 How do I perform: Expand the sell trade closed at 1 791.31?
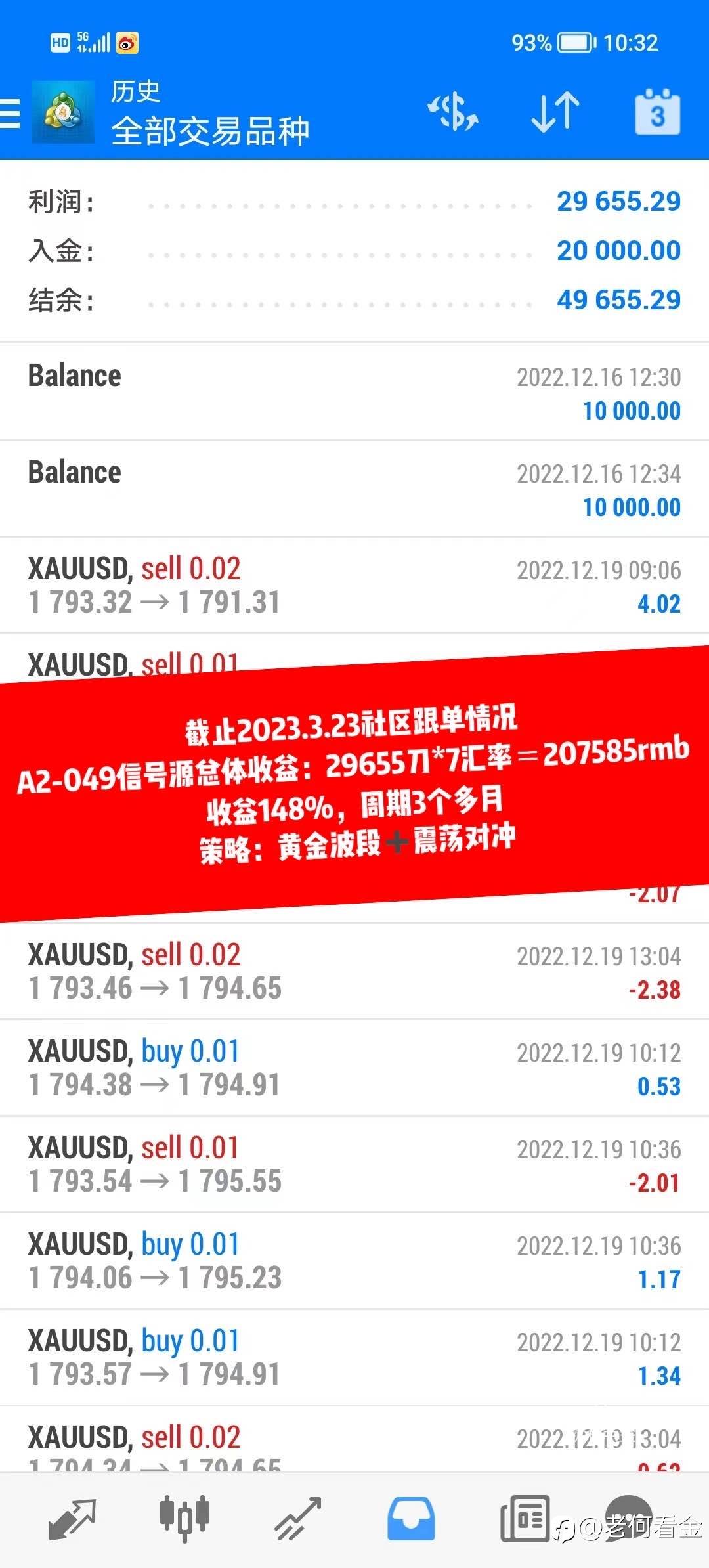[x=354, y=586]
